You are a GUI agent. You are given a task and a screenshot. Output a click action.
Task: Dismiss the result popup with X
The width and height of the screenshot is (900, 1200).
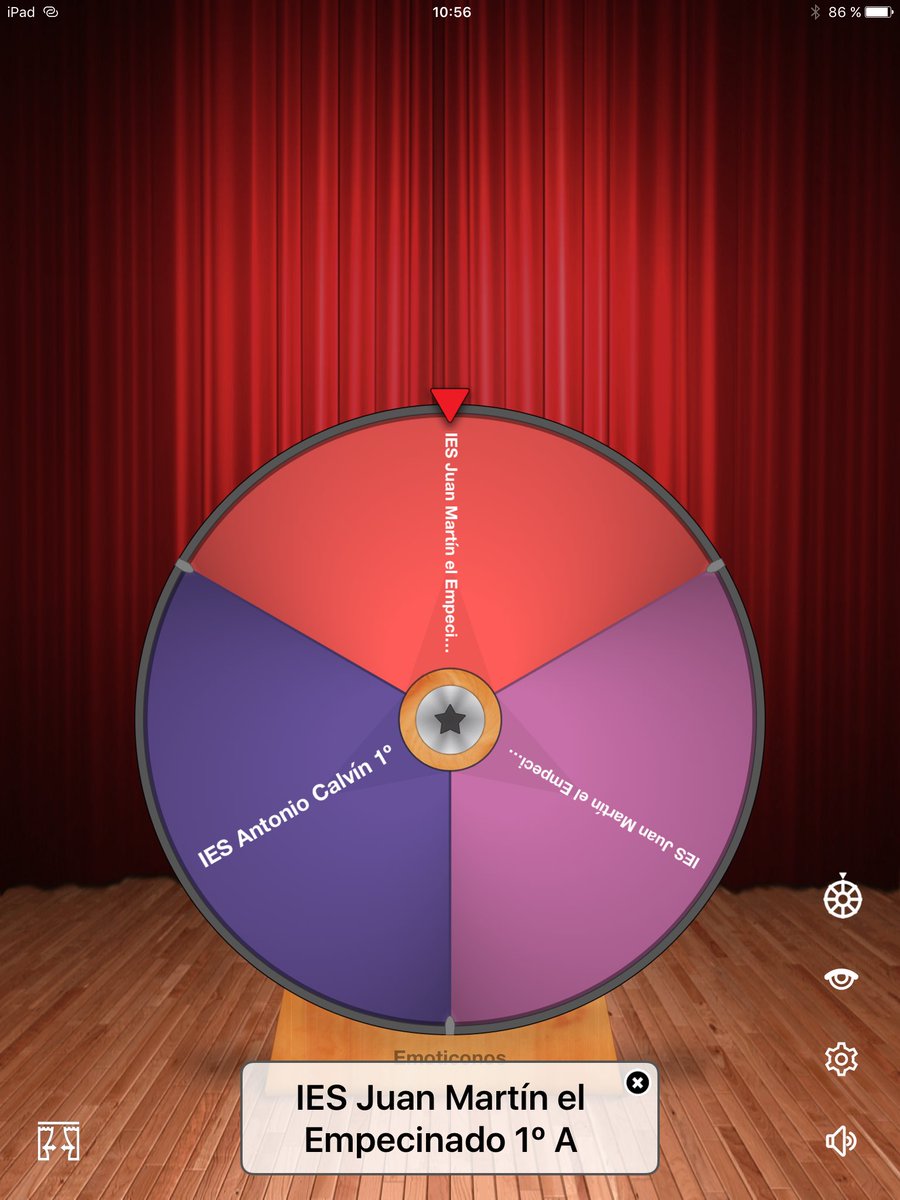pyautogui.click(x=638, y=1082)
